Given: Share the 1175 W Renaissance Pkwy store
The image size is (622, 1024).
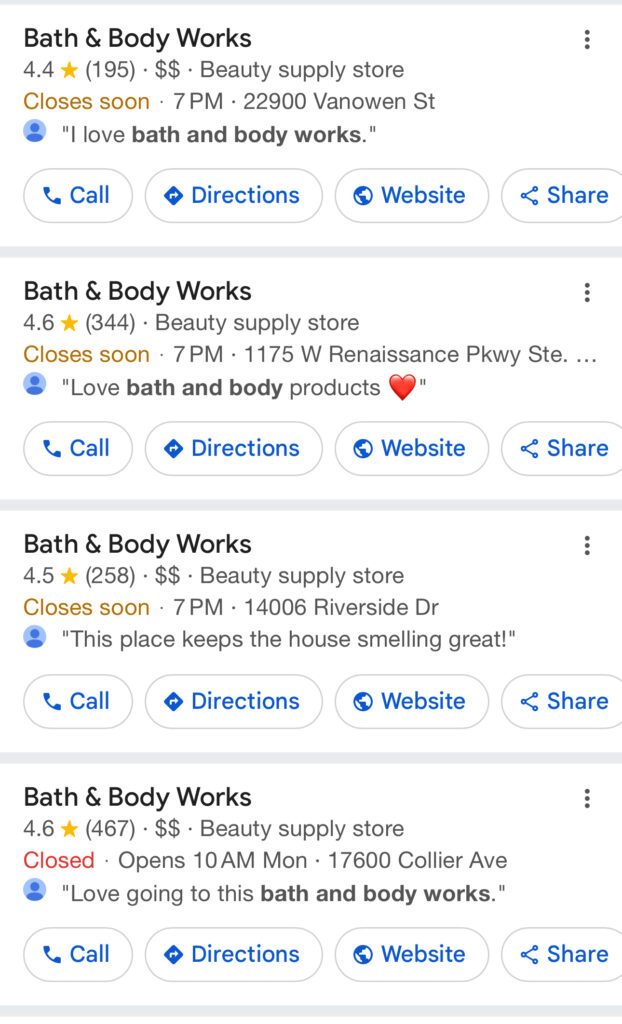Looking at the screenshot, I should point(565,448).
